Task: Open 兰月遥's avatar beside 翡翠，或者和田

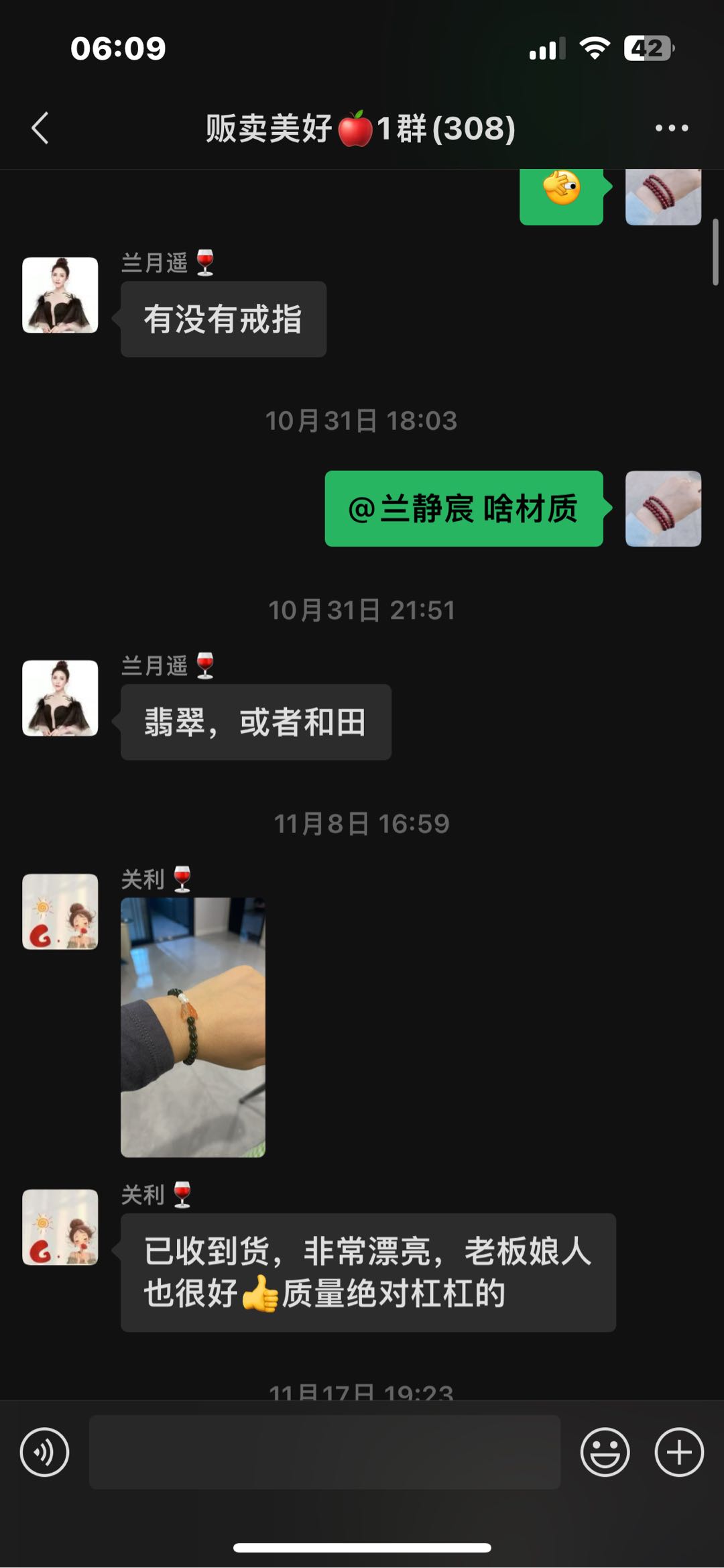Action: coord(60,698)
